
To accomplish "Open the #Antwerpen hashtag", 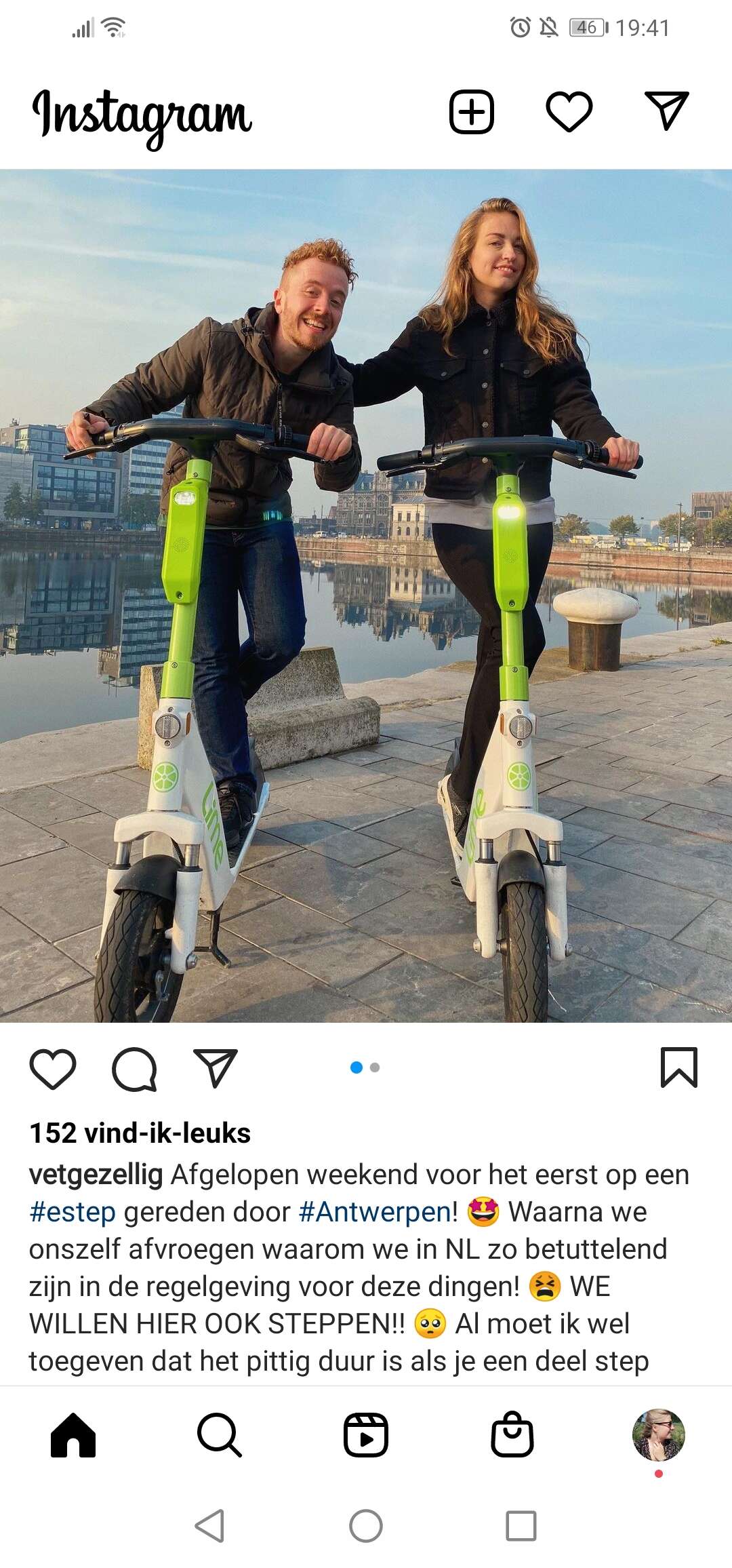I will 375,1212.
